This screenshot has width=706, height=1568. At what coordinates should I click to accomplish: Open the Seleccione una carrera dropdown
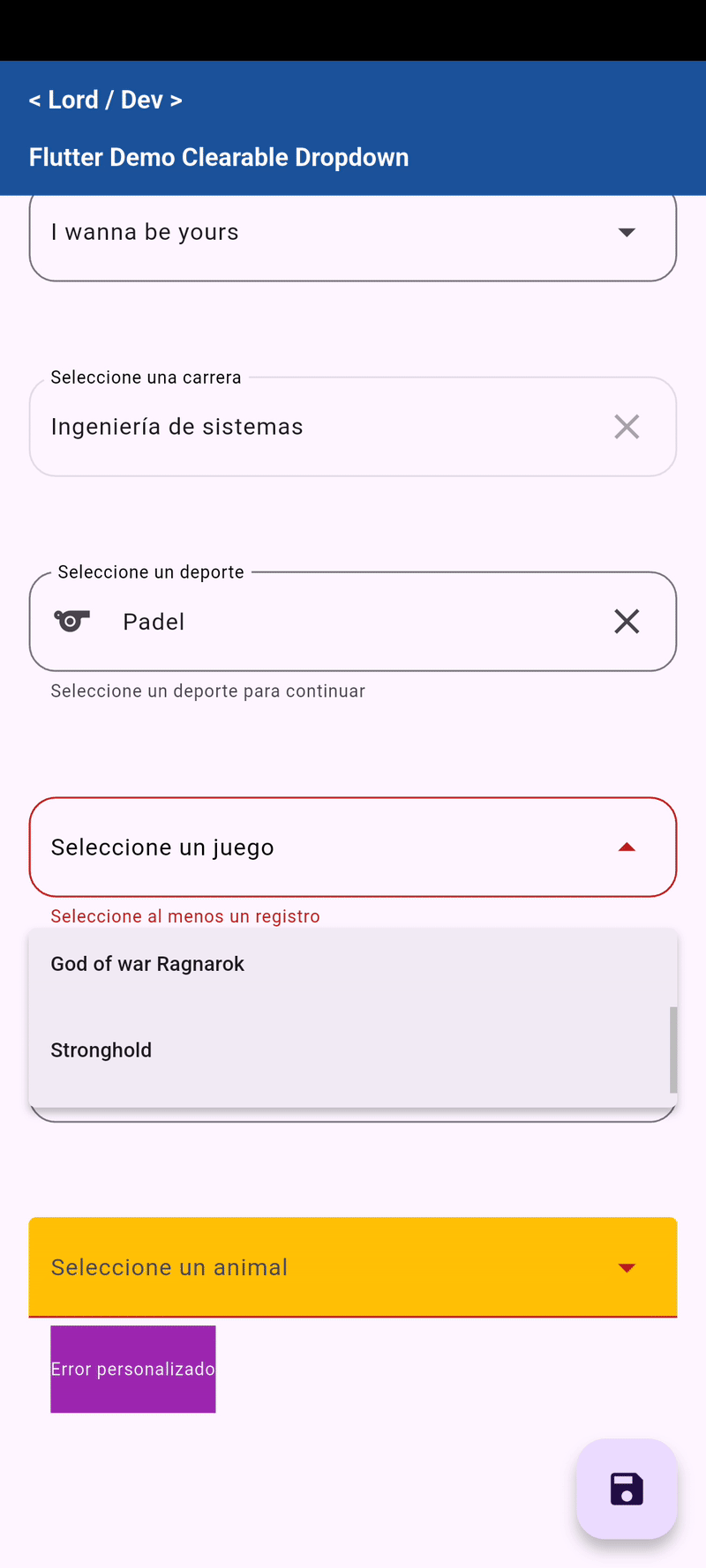309,427
